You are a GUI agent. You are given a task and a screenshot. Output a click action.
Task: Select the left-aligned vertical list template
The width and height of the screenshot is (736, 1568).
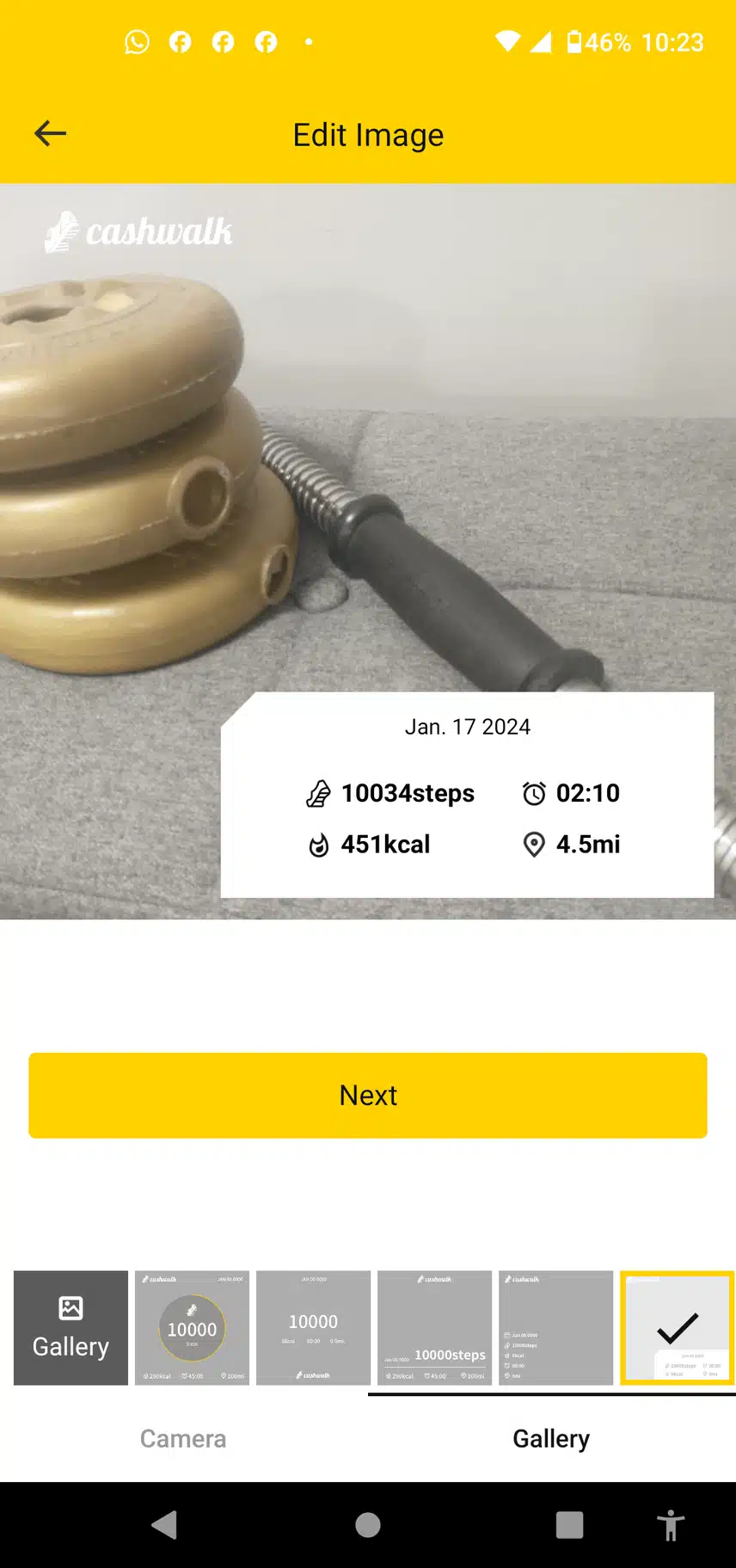point(555,1327)
